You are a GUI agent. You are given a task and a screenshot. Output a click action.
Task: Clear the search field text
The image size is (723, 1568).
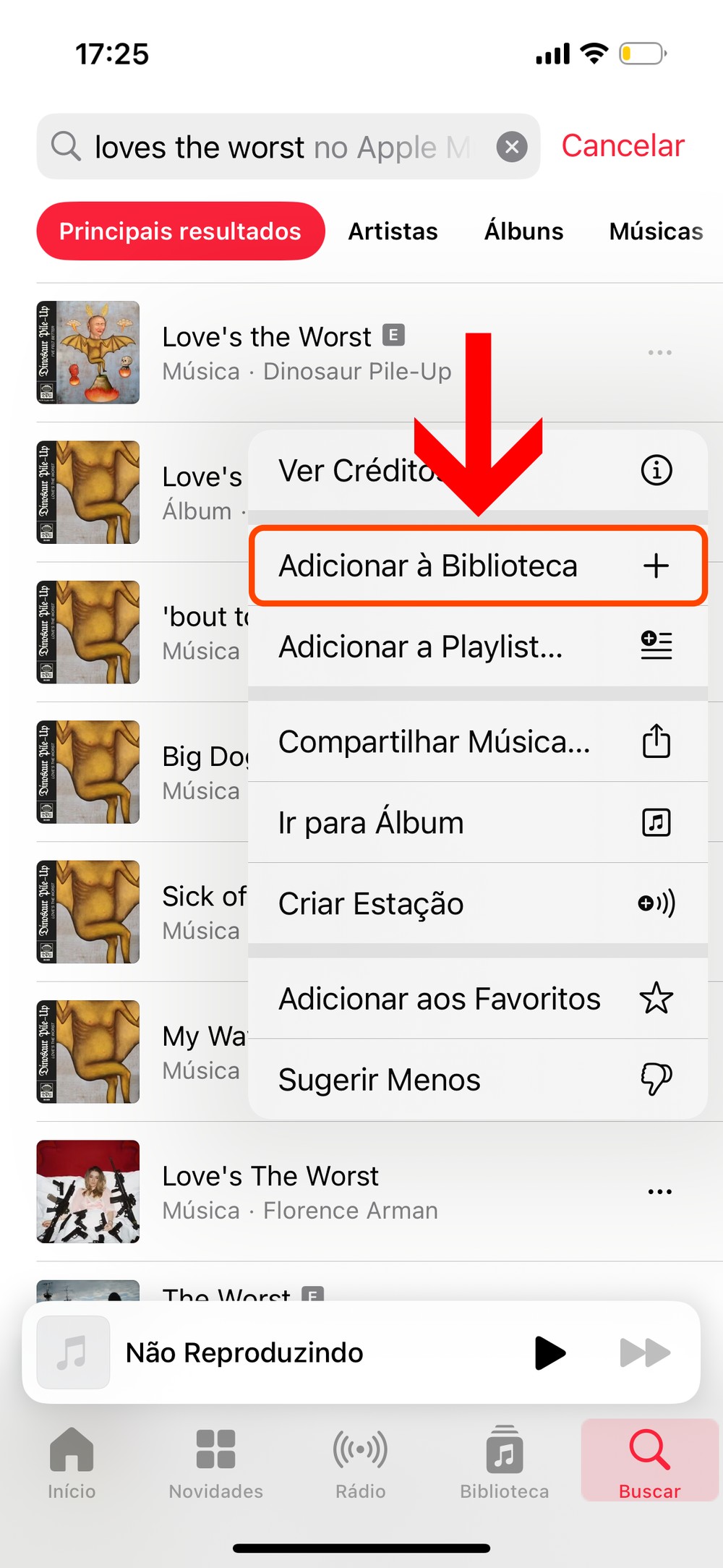(512, 147)
